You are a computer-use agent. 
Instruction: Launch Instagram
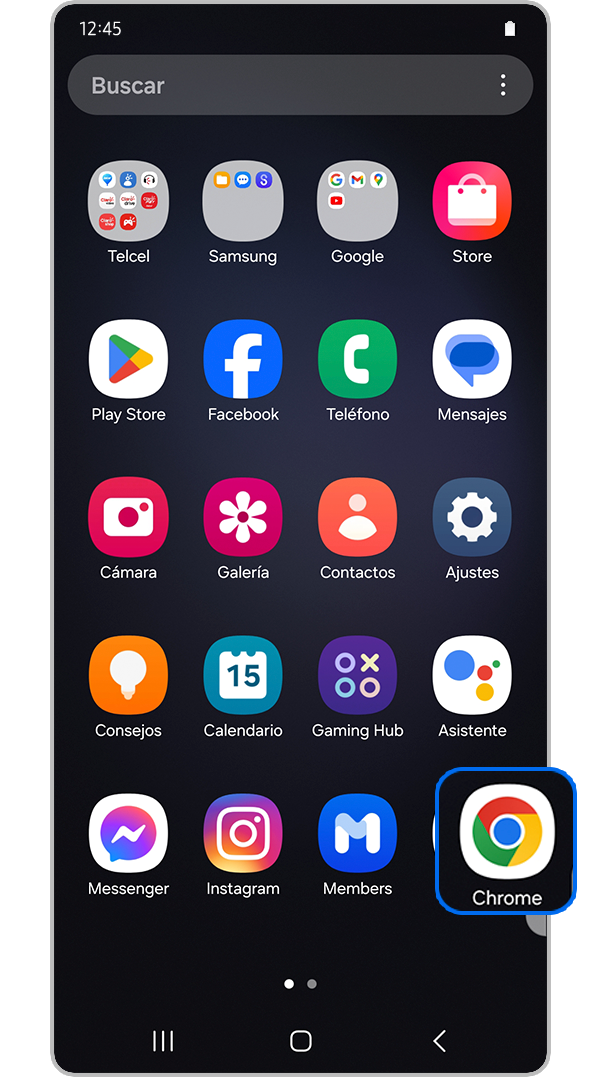[x=243, y=834]
